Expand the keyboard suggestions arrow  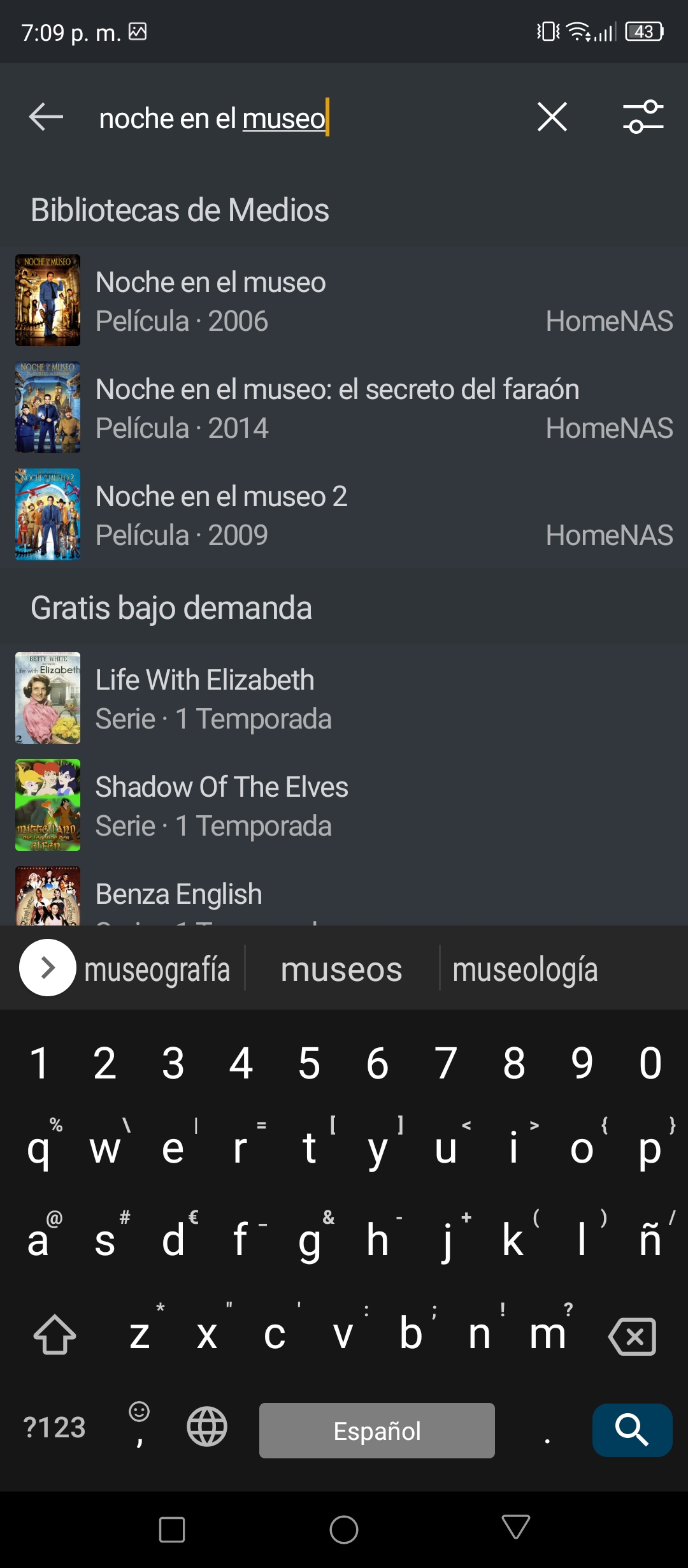pyautogui.click(x=48, y=968)
